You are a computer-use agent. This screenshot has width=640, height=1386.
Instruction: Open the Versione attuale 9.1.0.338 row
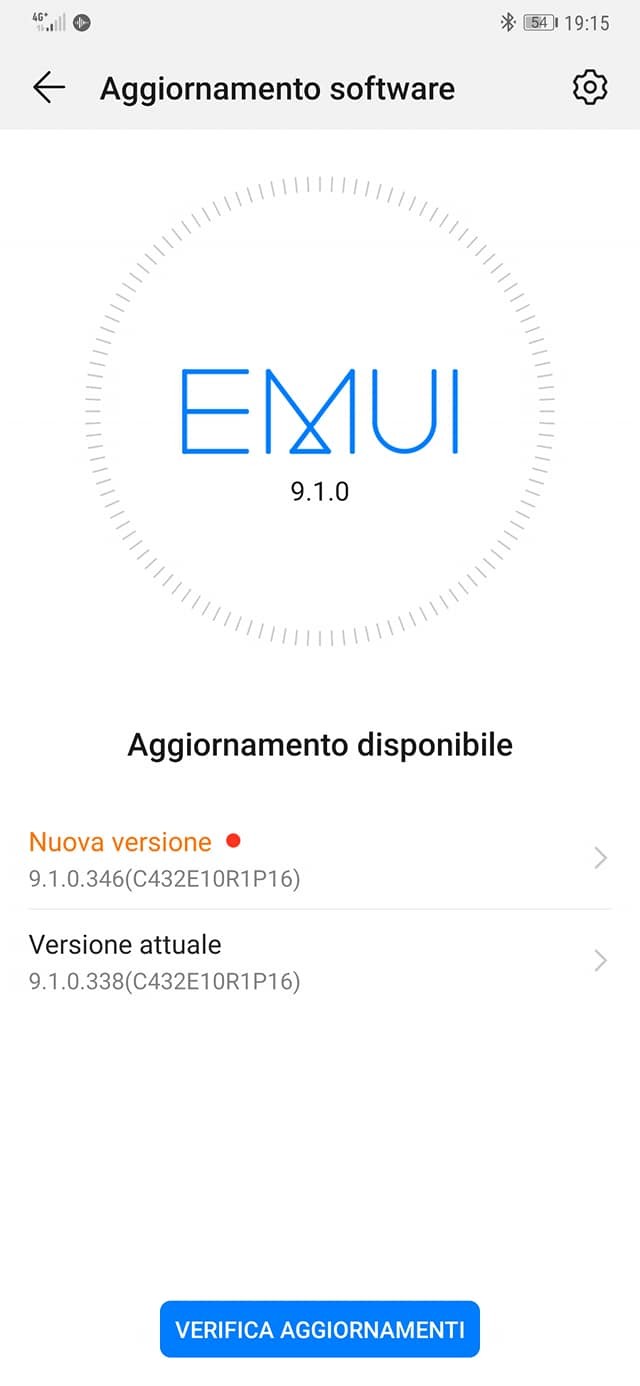320,961
